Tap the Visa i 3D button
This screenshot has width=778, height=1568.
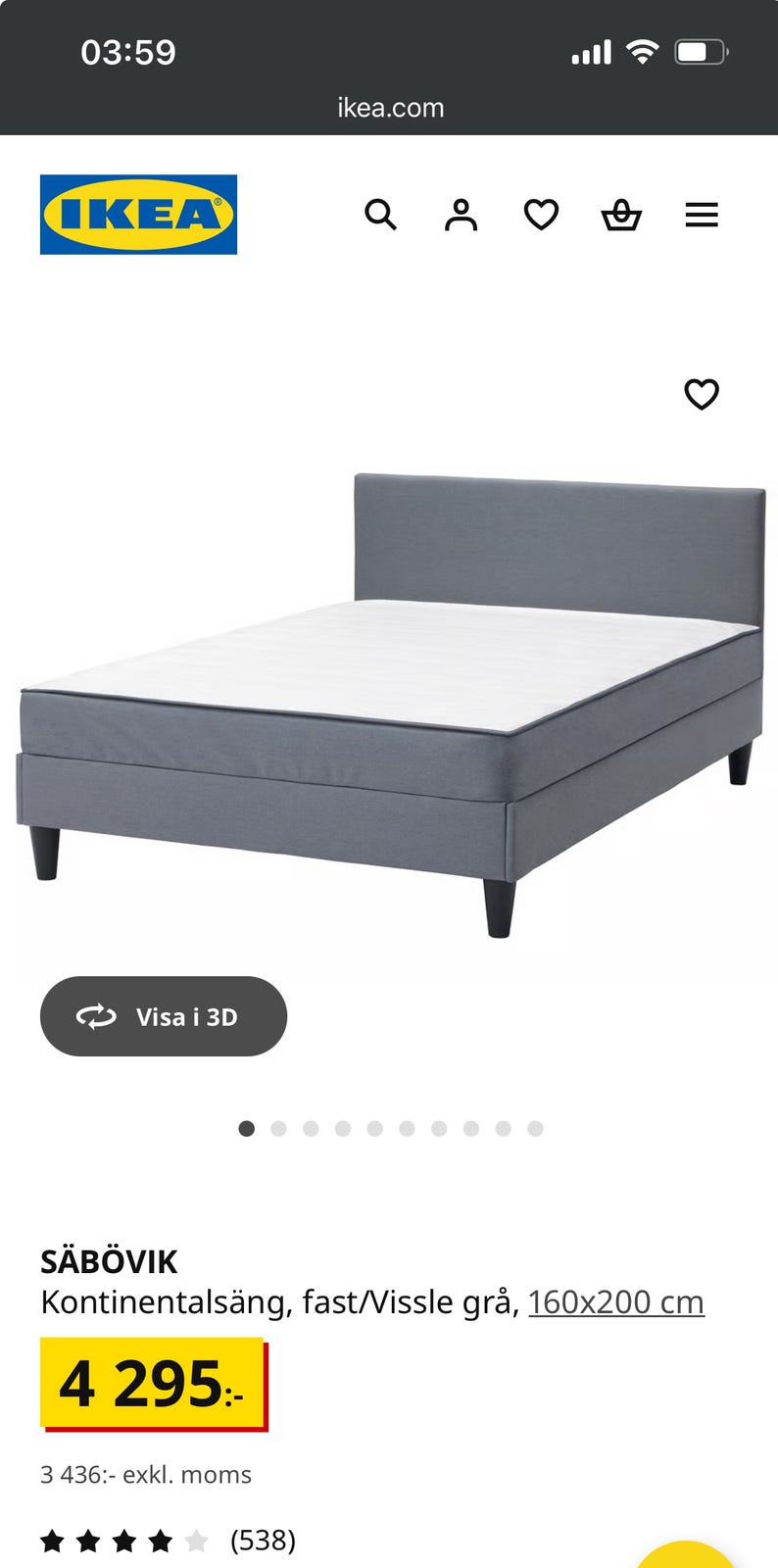point(164,1016)
